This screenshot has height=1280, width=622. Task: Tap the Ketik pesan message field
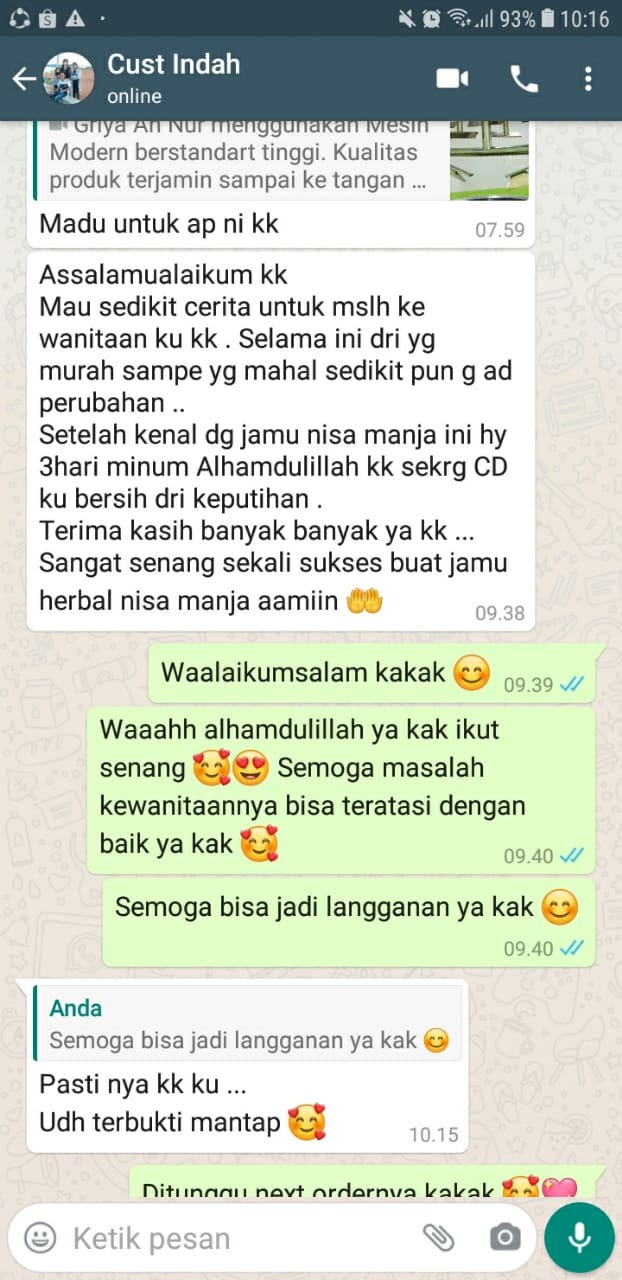tap(230, 1239)
